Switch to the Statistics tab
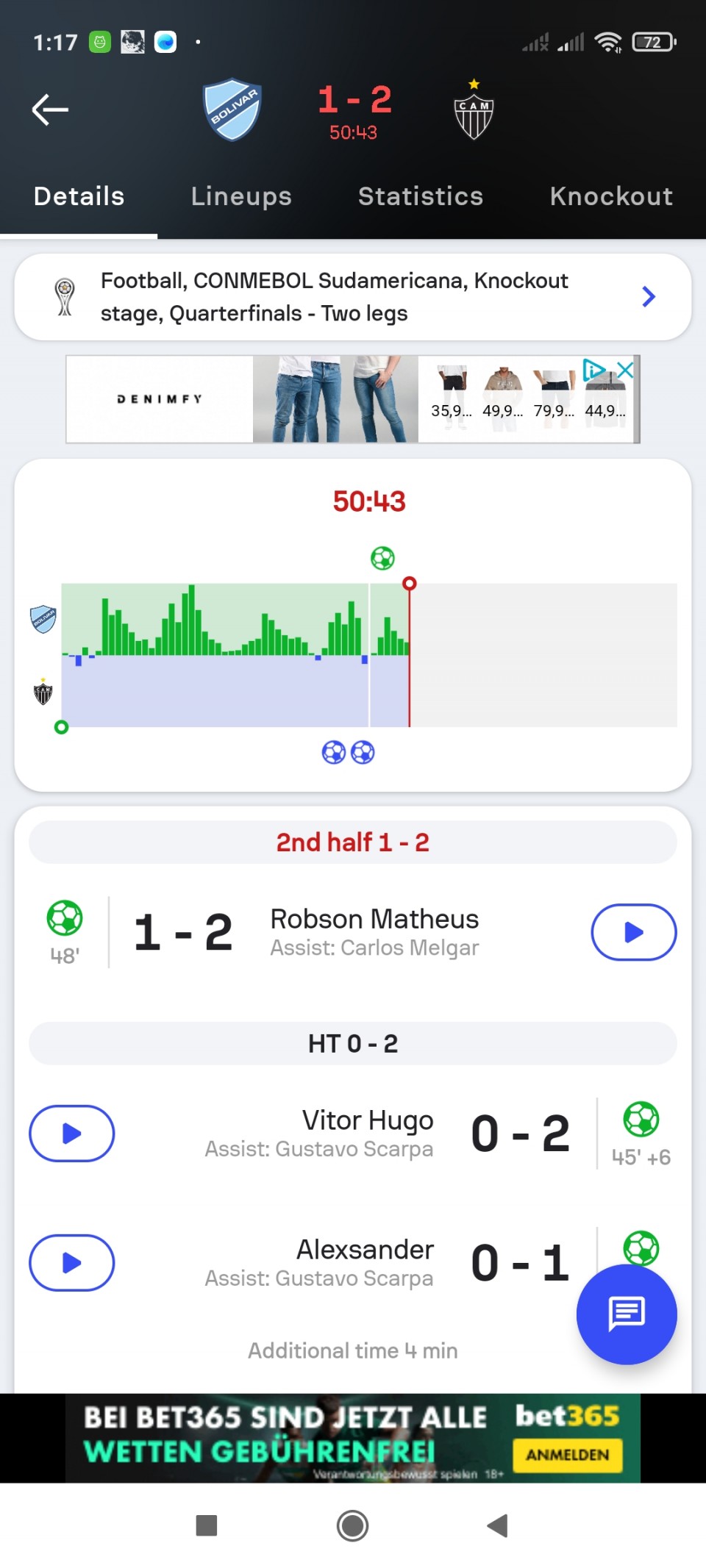706x1568 pixels. (x=420, y=196)
